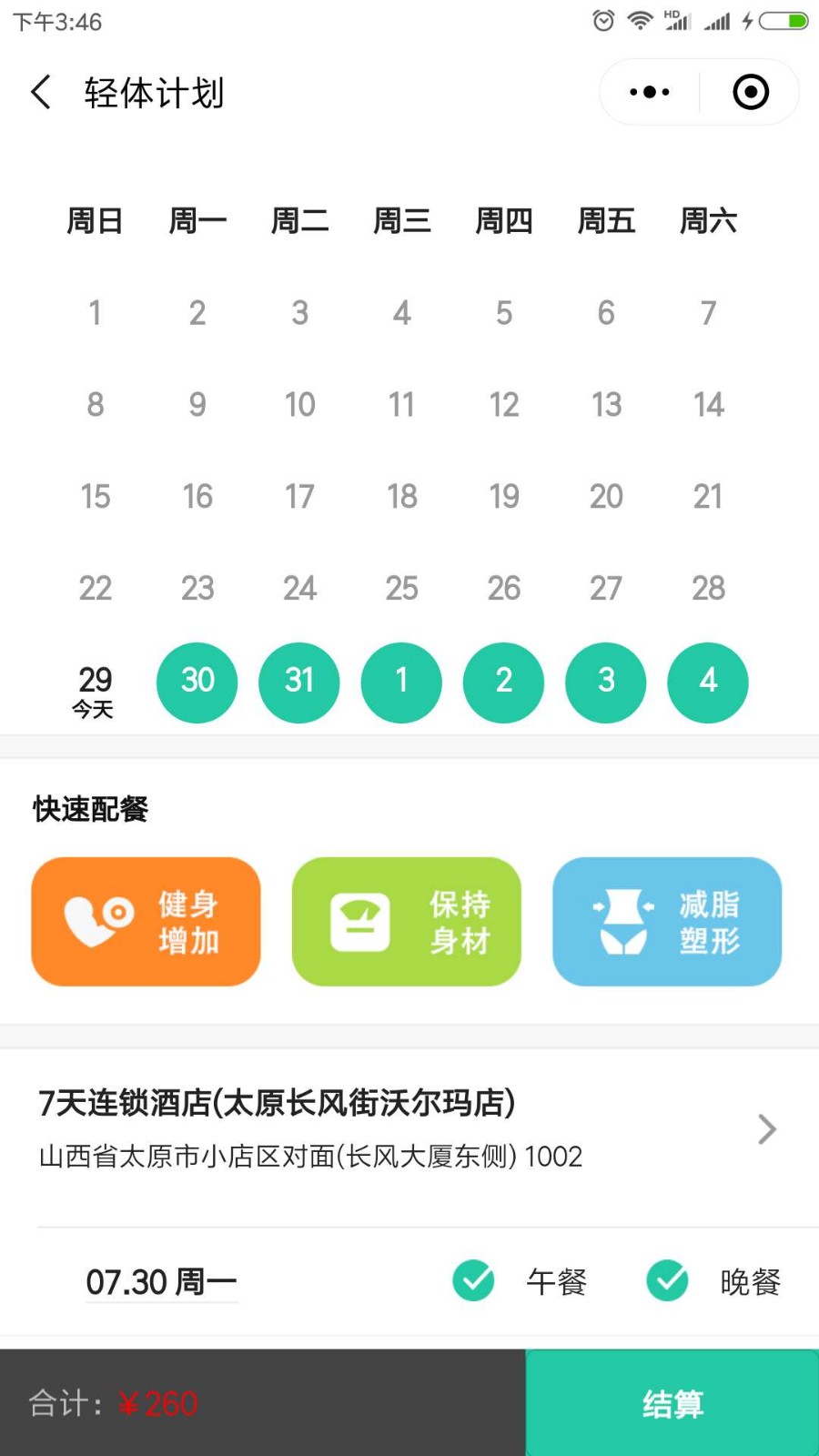Choose the 保持身材 quick meal plan
Viewport: 819px width, 1456px height.
(x=406, y=921)
